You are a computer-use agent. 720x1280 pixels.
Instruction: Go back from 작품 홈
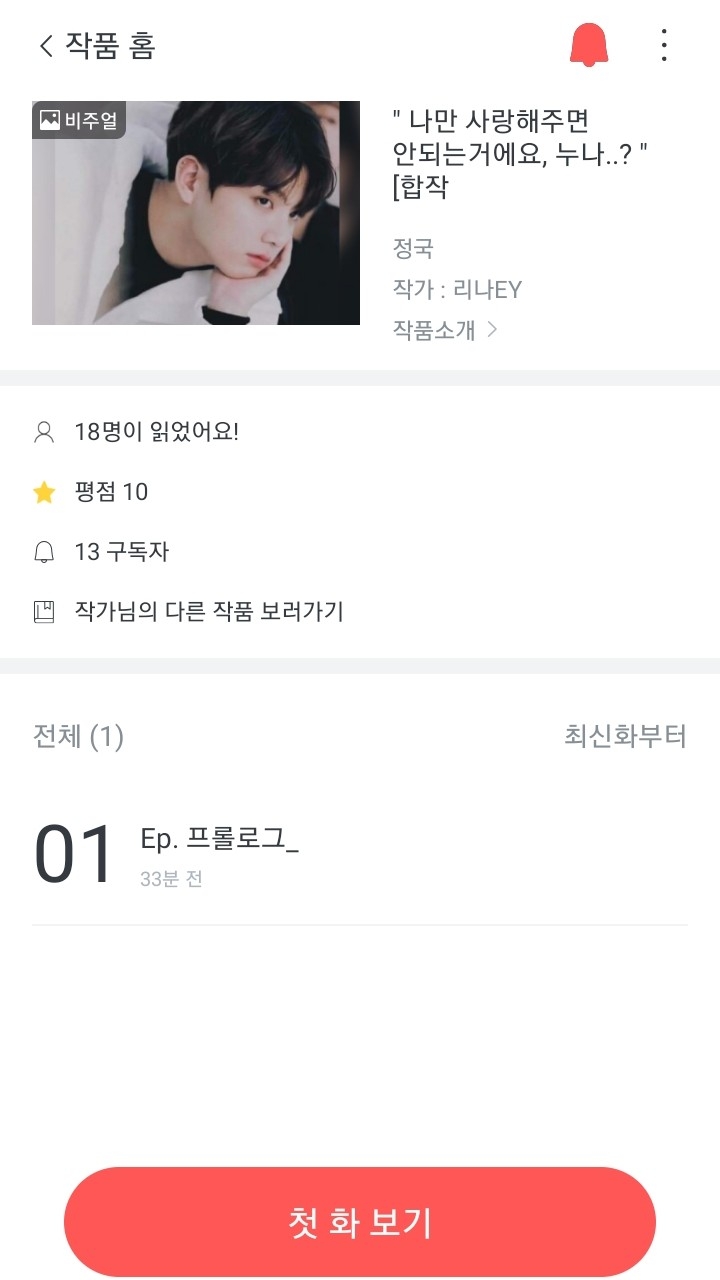click(46, 46)
